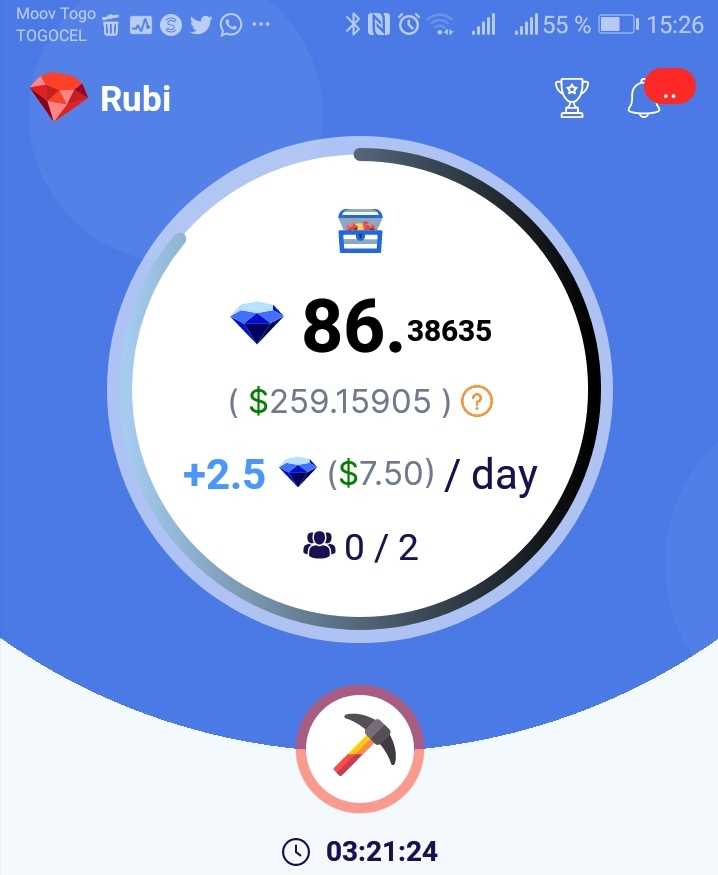Open the trophy leaderboard icon
The width and height of the screenshot is (718, 875).
[572, 98]
